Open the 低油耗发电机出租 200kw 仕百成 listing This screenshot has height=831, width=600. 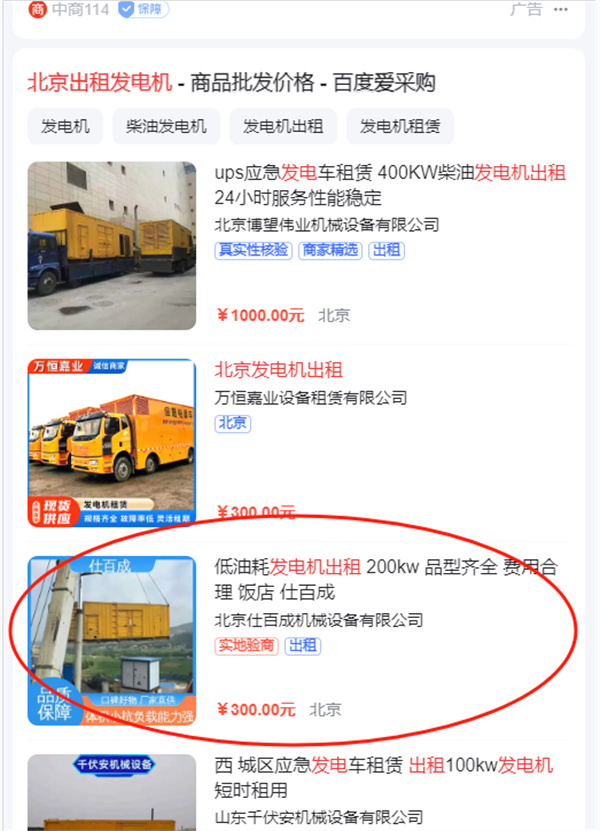386,568
